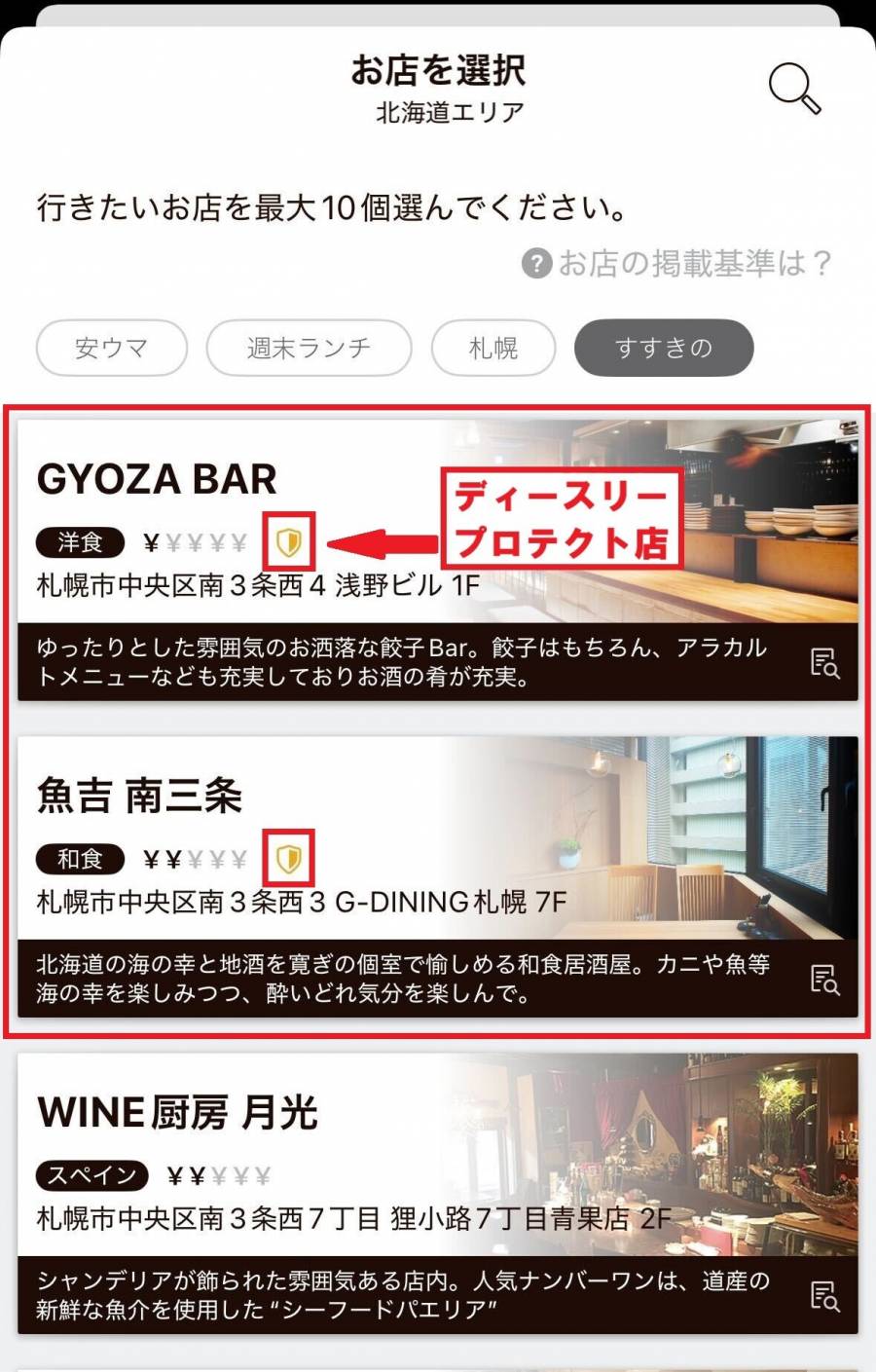Click the スペイン tag on WINE厨房 月光
This screenshot has width=876, height=1372.
point(92,1176)
